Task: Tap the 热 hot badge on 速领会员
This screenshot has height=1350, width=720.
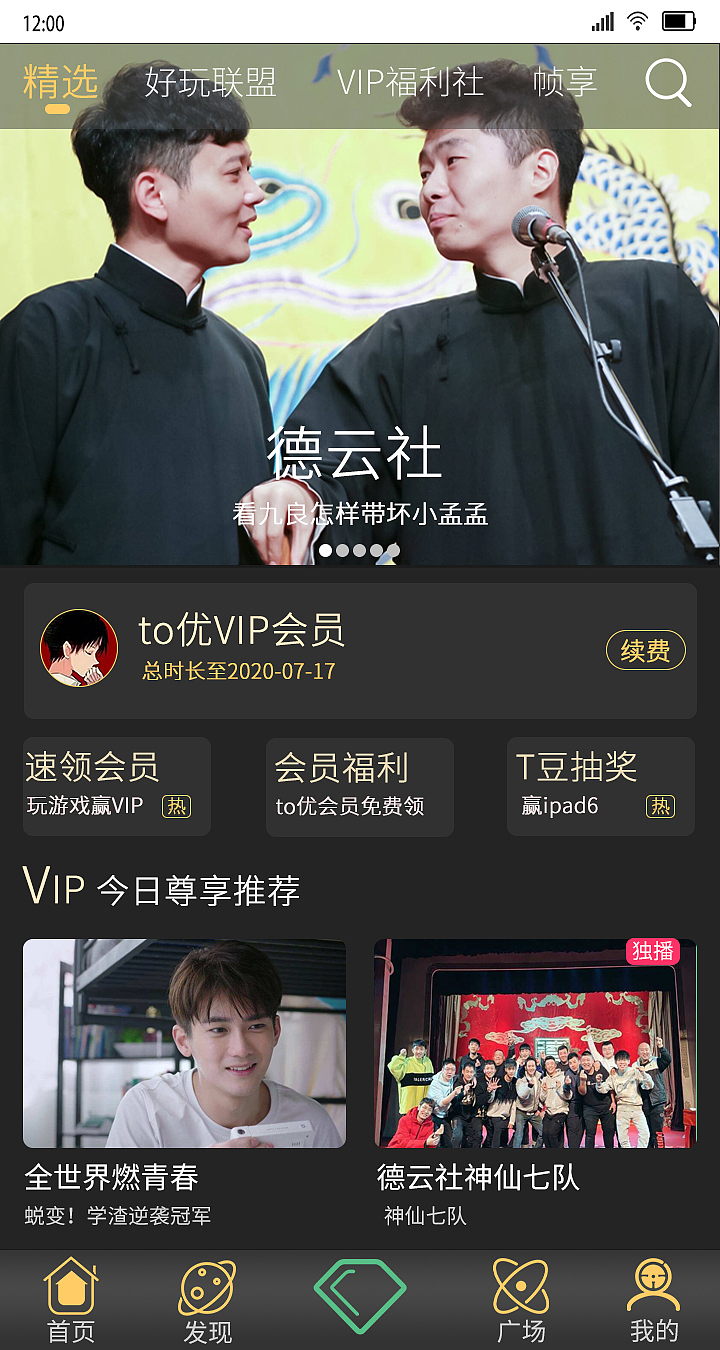Action: pos(176,807)
